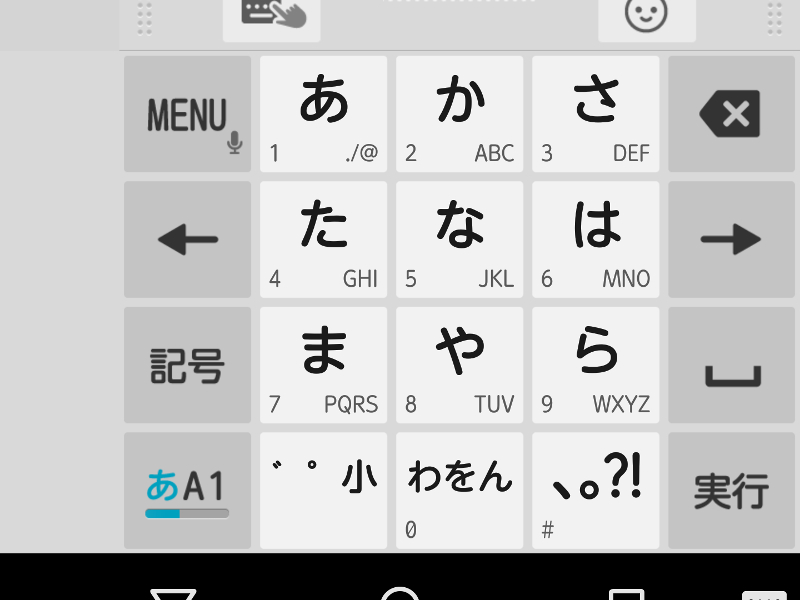800x600 pixels.
Task: Tap the た key
Action: (x=323, y=239)
